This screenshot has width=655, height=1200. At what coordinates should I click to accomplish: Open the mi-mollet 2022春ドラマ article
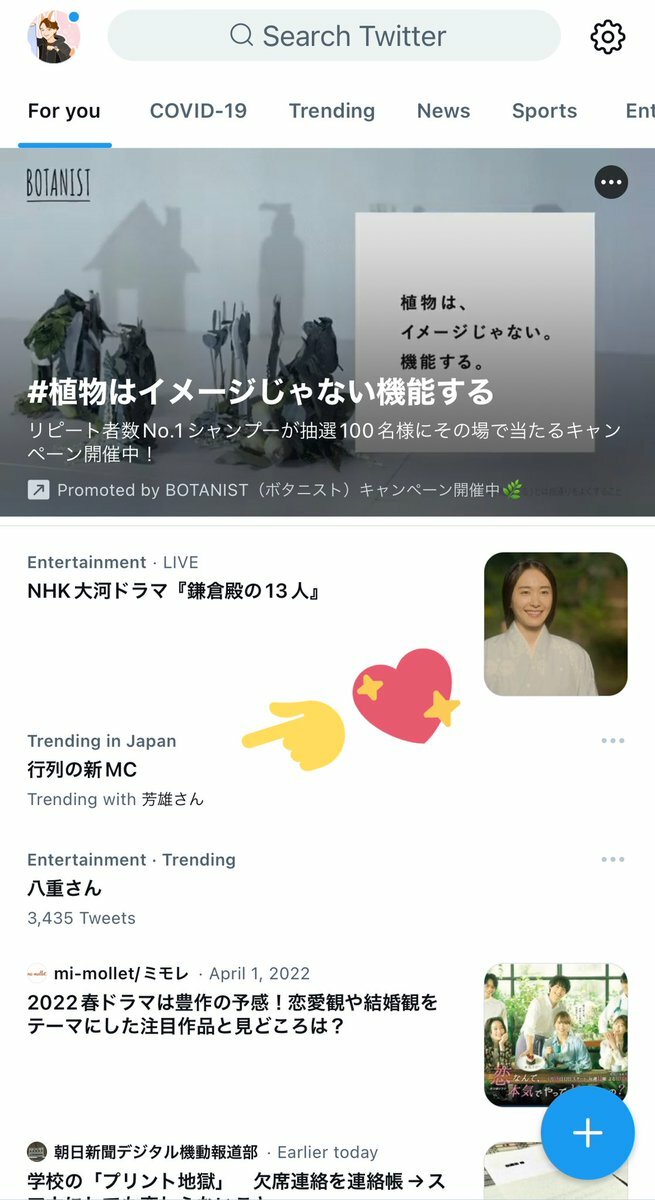point(232,1012)
